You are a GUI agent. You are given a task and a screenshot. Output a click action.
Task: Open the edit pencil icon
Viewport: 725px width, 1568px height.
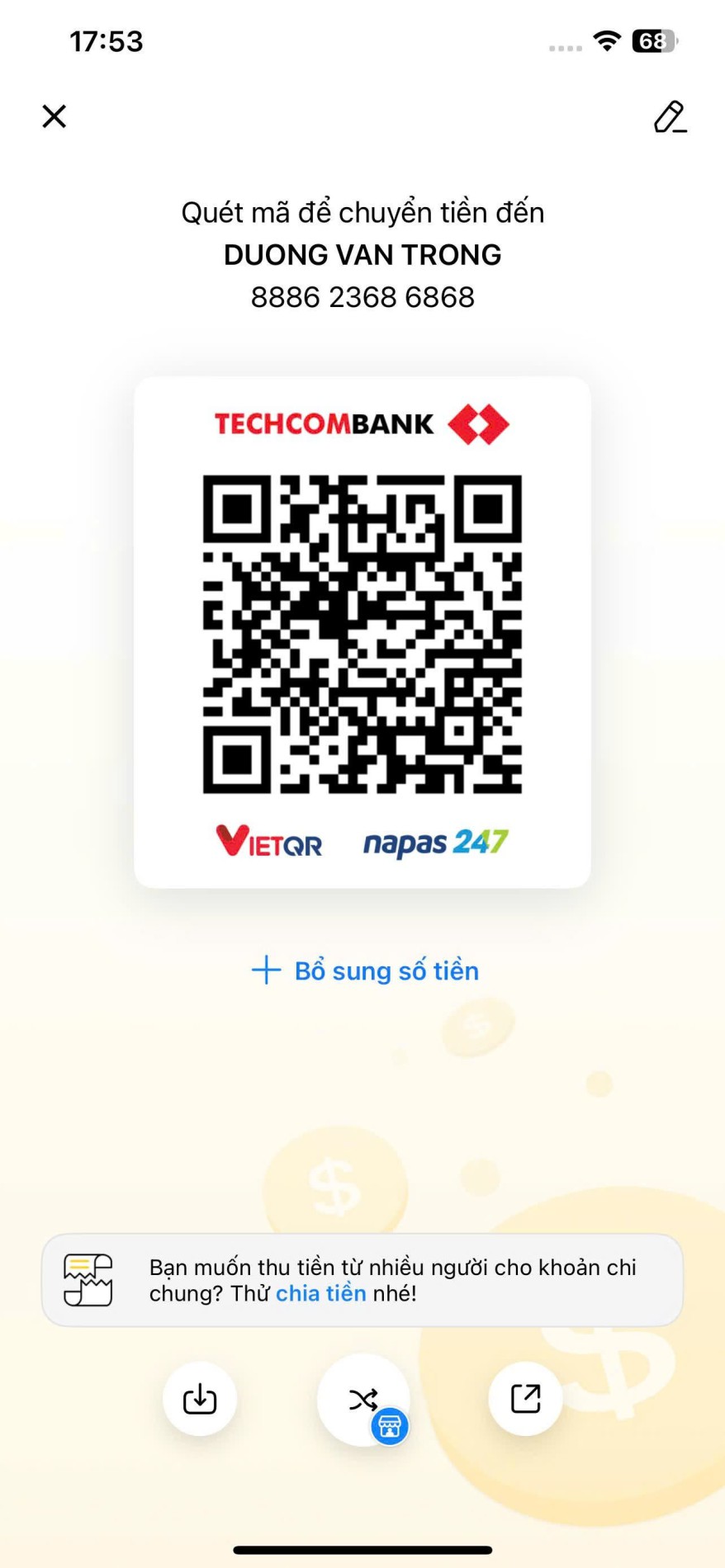[670, 117]
